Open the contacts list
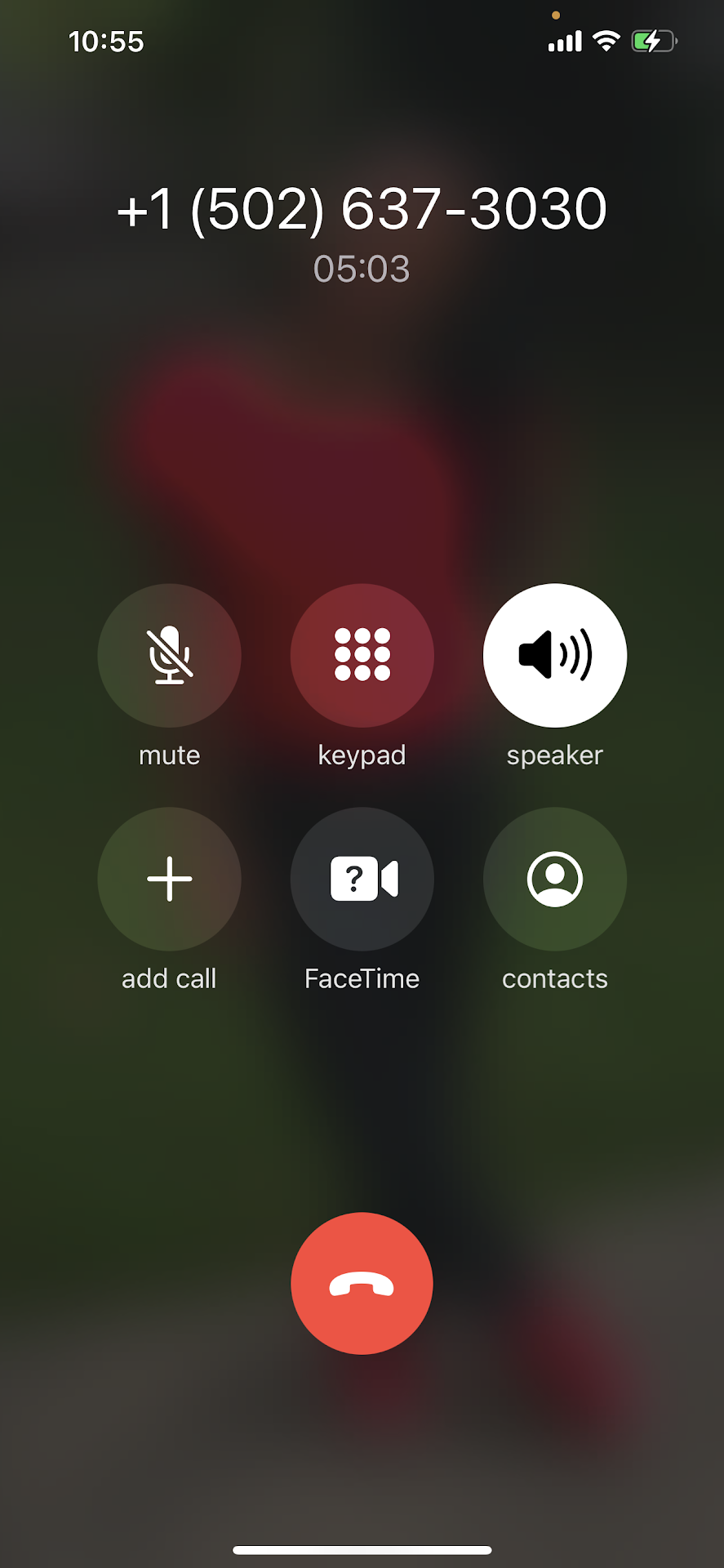This screenshot has height=1568, width=724. [x=554, y=879]
